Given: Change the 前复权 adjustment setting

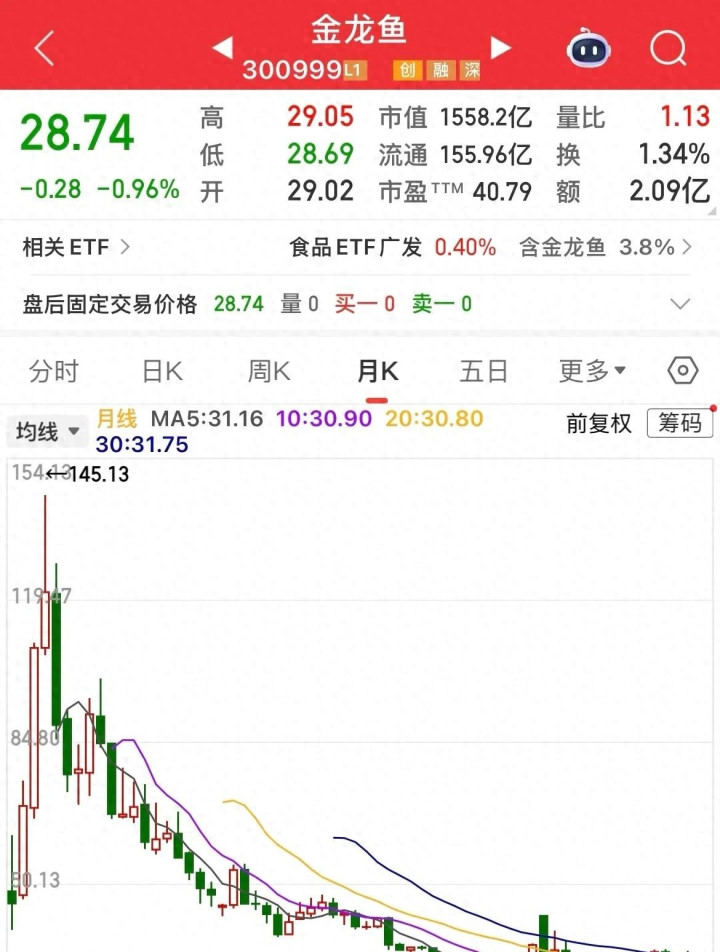Looking at the screenshot, I should pos(598,423).
